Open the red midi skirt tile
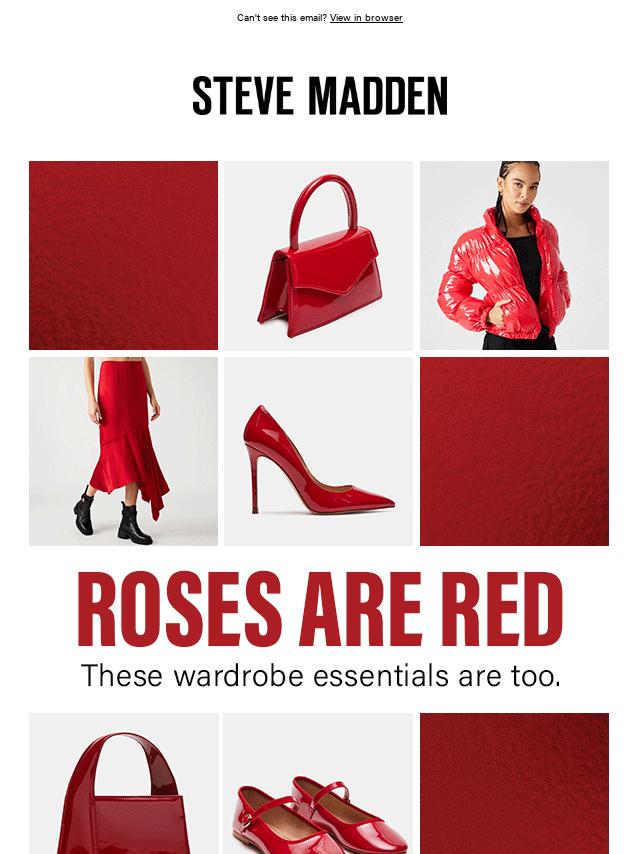 pos(123,451)
